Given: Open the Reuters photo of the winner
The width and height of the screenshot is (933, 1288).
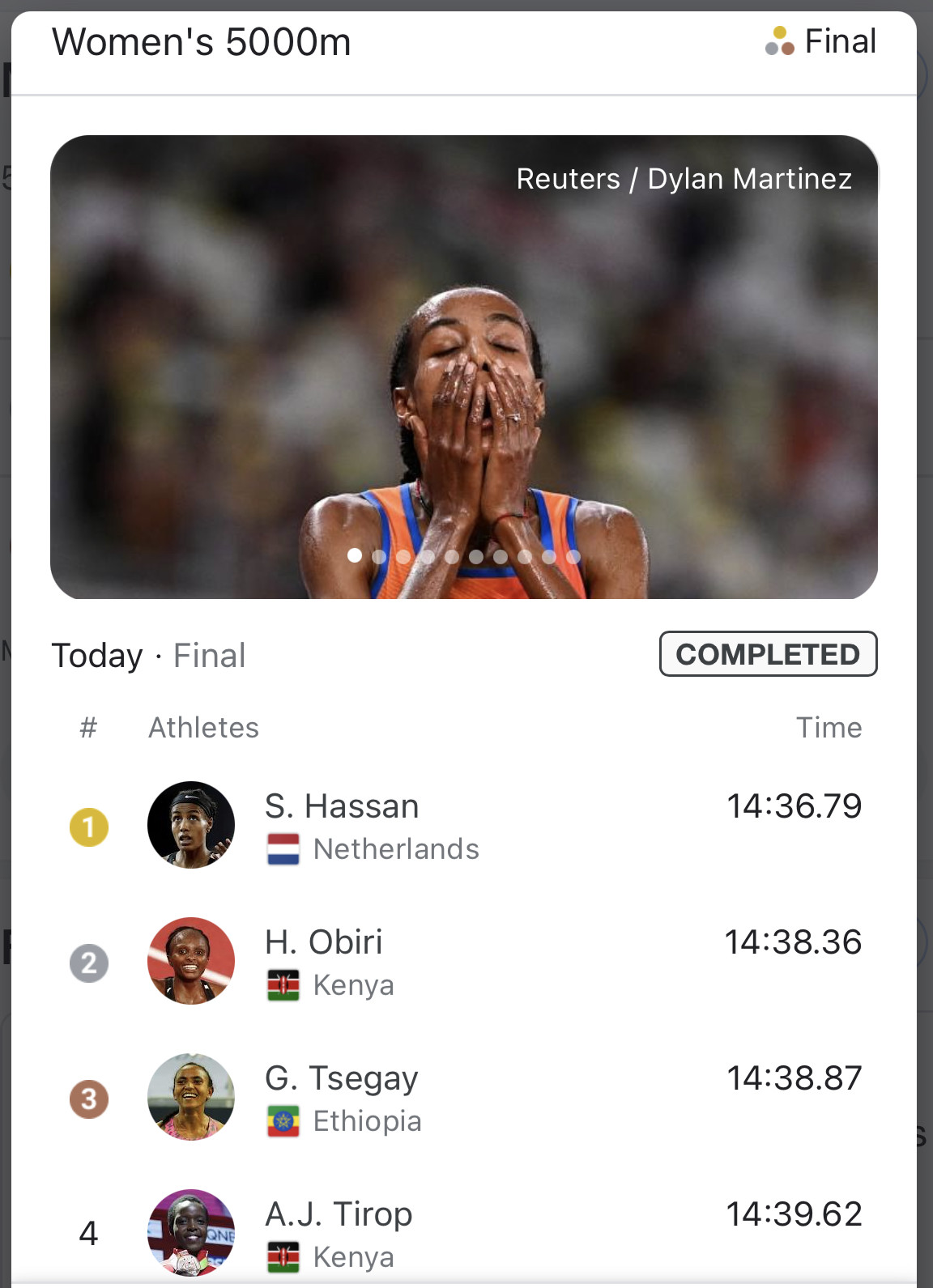Looking at the screenshot, I should click(x=463, y=366).
